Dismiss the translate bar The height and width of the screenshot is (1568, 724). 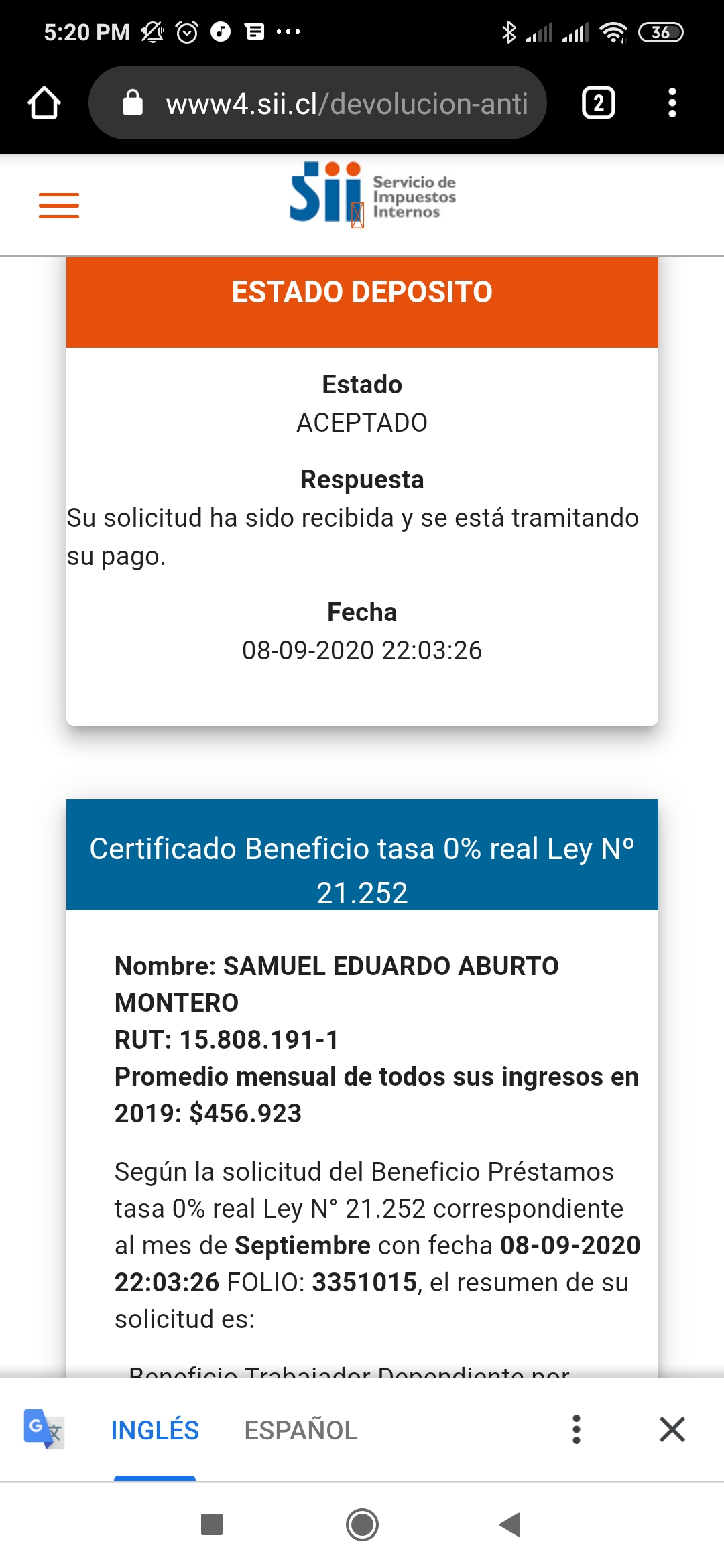coord(672,1429)
